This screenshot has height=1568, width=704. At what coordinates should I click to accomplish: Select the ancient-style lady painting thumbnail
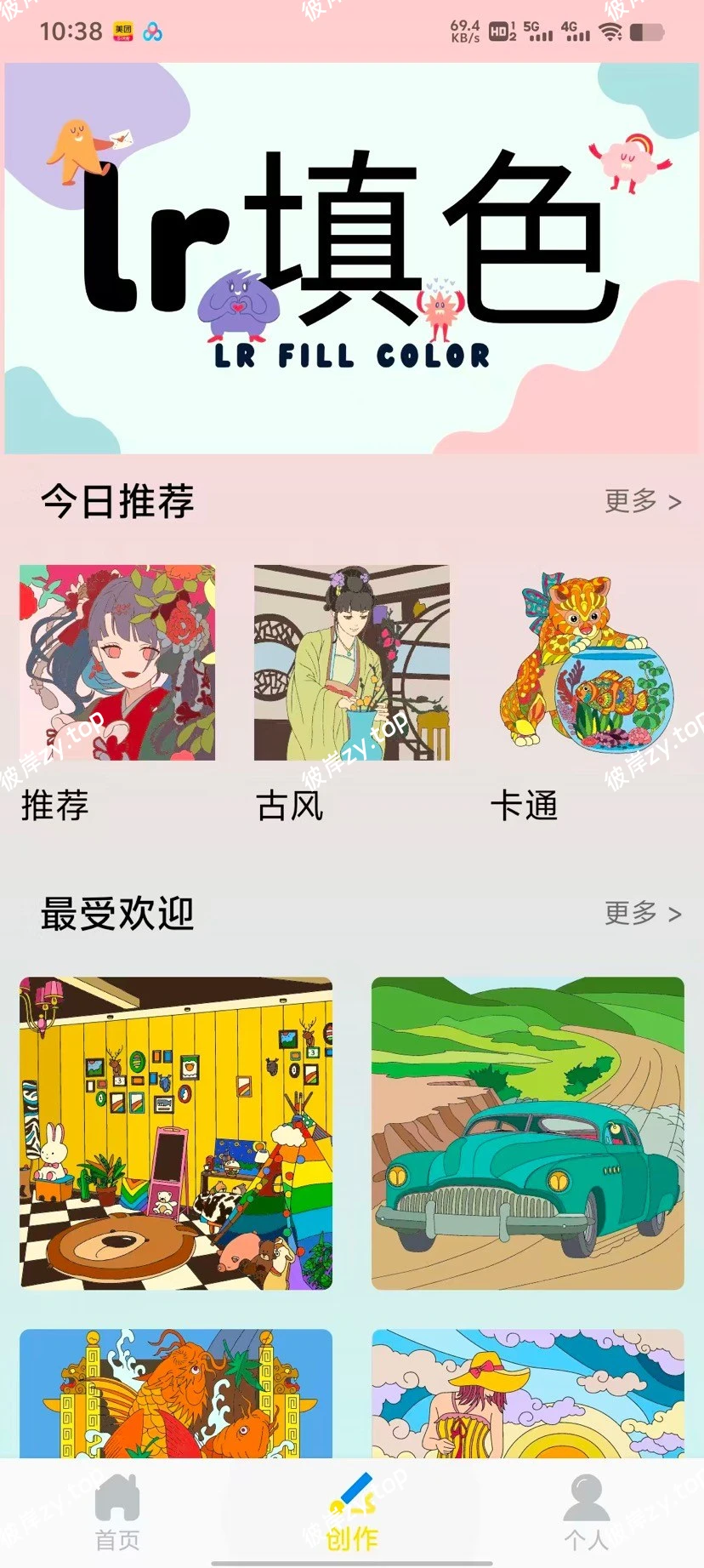(352, 662)
